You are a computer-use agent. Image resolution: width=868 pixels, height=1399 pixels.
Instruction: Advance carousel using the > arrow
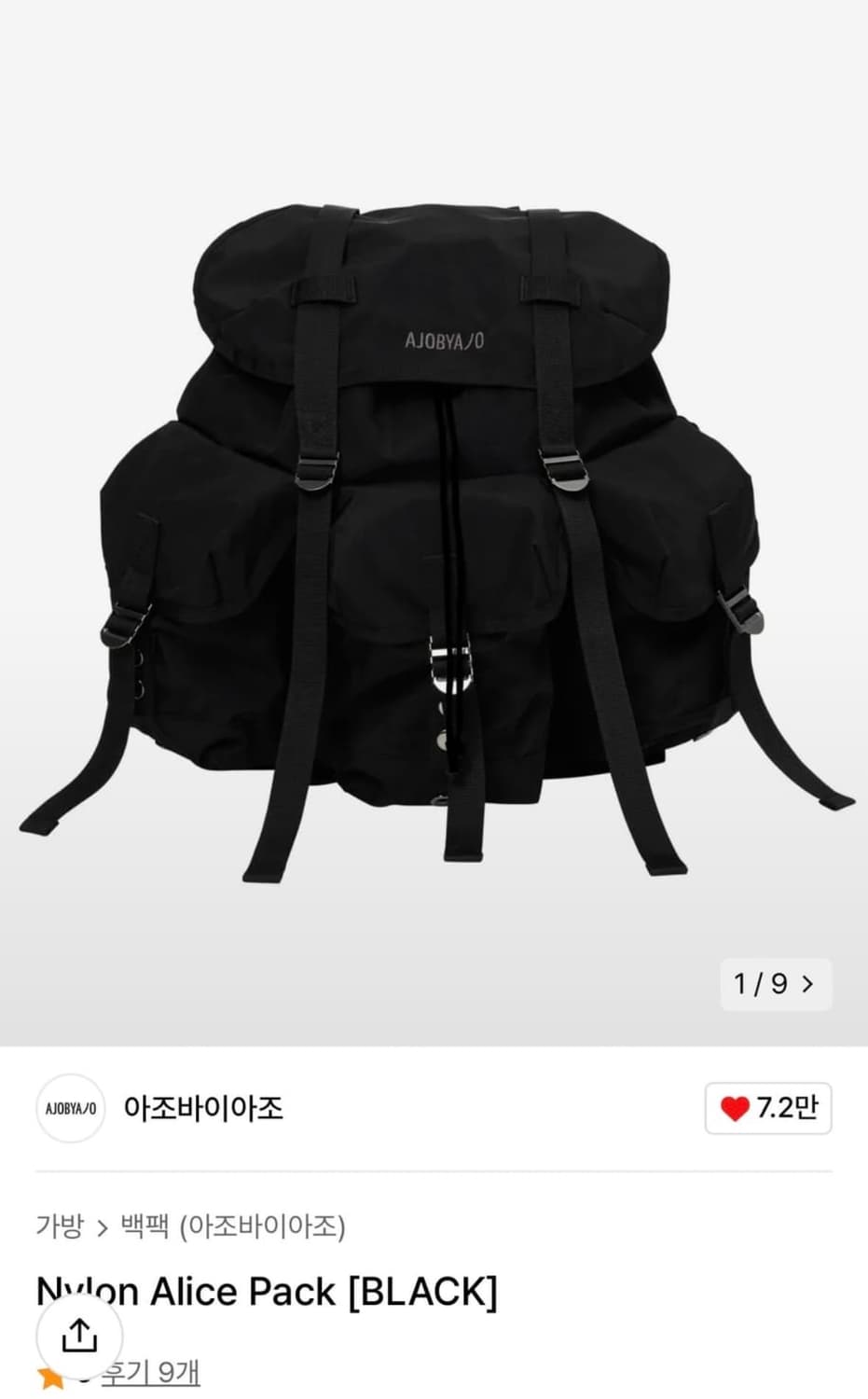(x=808, y=984)
